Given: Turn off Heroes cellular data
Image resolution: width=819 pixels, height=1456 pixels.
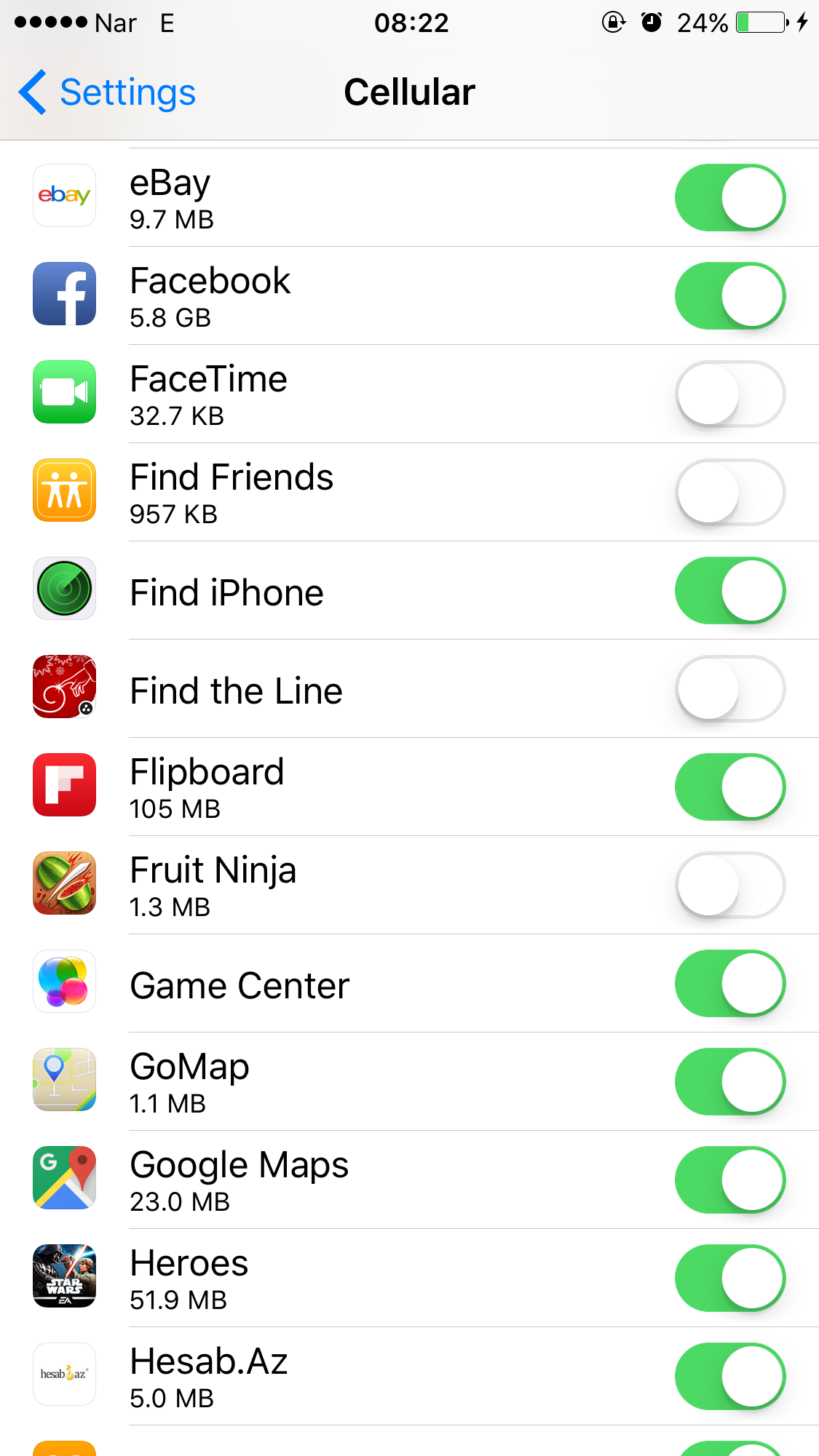Looking at the screenshot, I should pos(729,1278).
